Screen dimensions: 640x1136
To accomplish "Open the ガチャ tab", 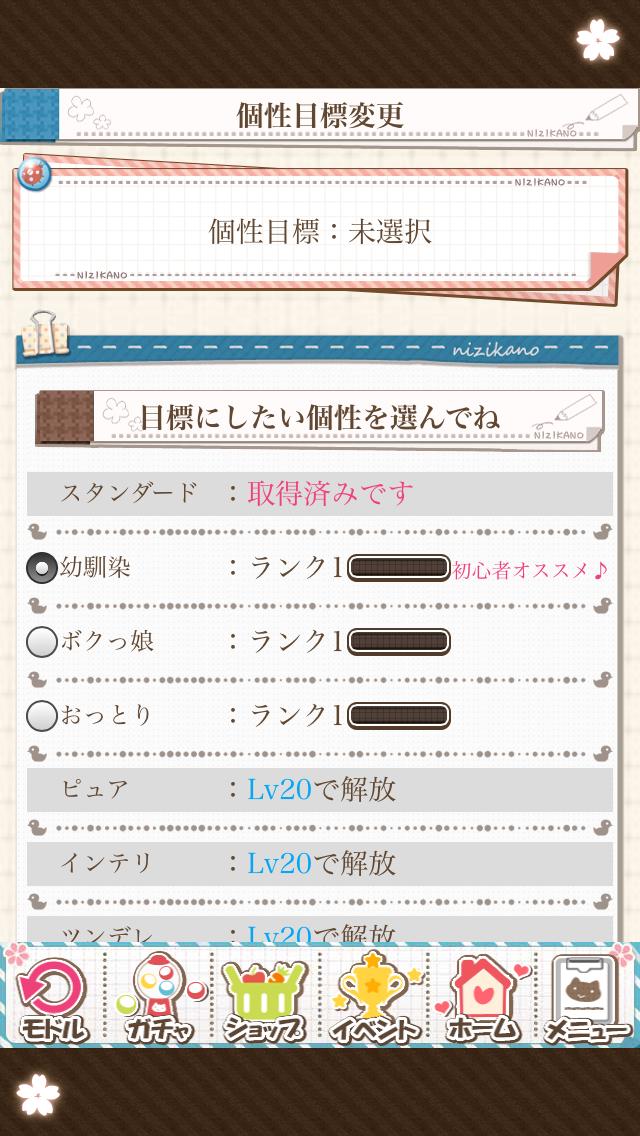I will click(x=159, y=998).
